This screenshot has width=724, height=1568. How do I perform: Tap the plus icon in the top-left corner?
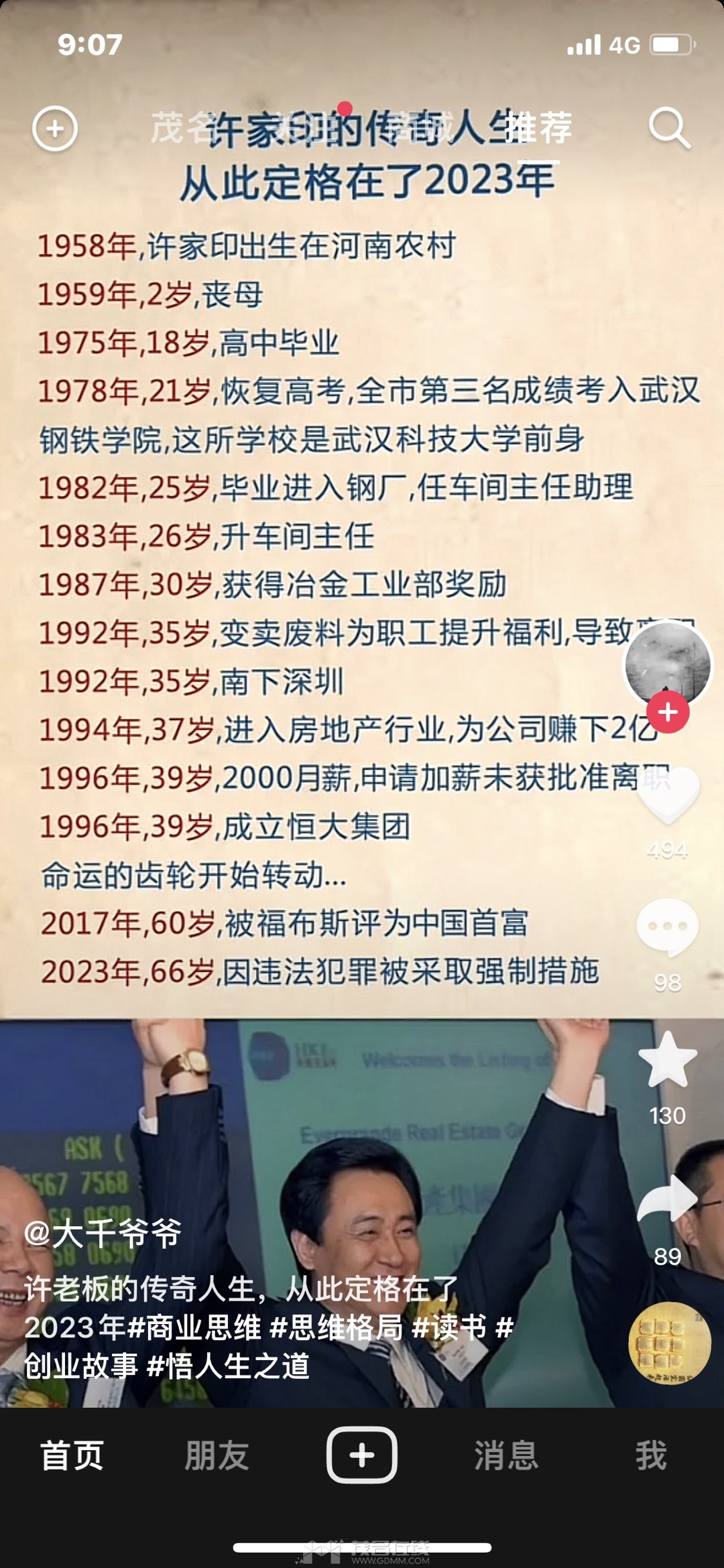tap(55, 128)
